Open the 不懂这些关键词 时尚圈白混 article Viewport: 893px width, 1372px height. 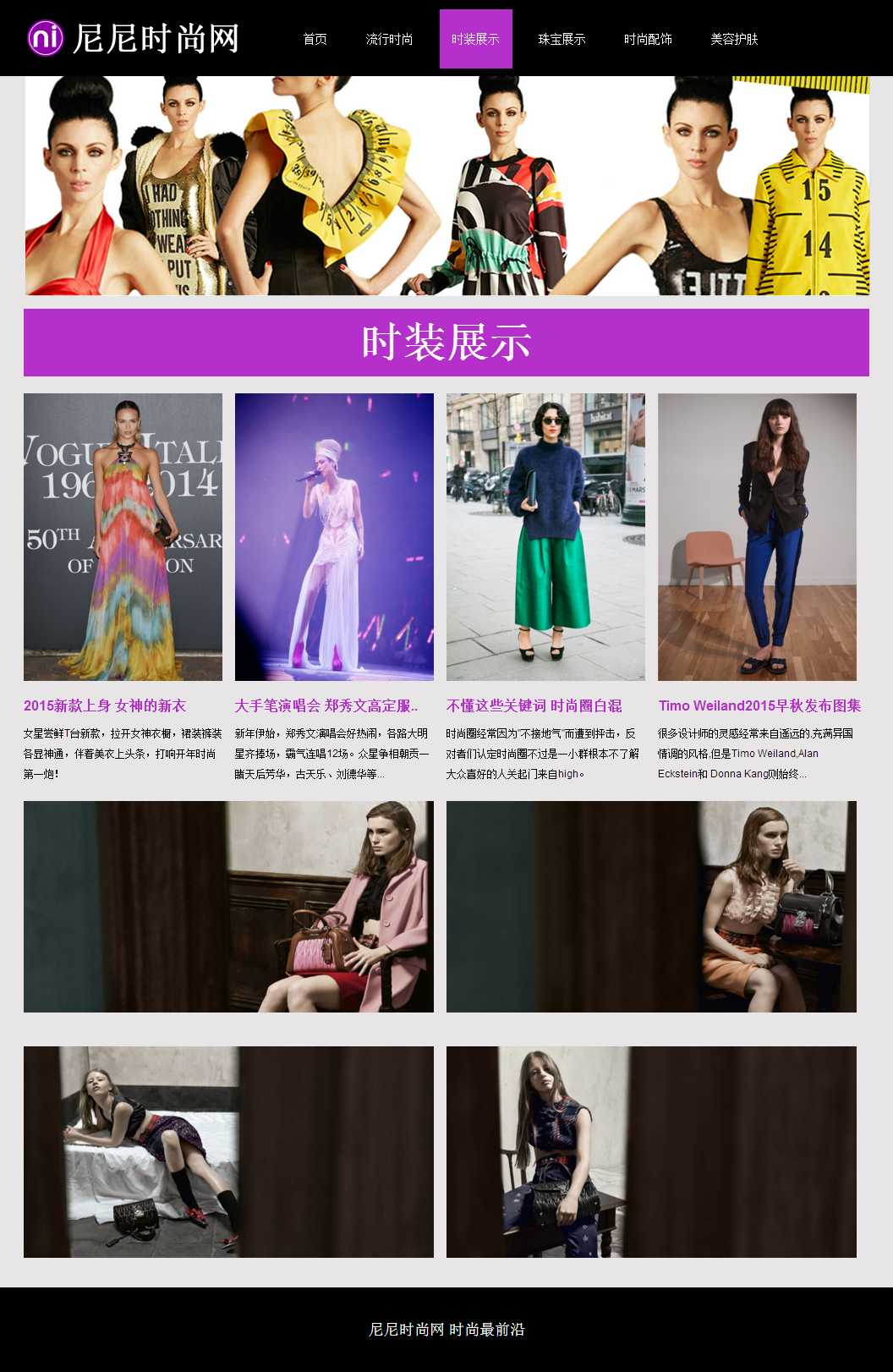point(534,705)
